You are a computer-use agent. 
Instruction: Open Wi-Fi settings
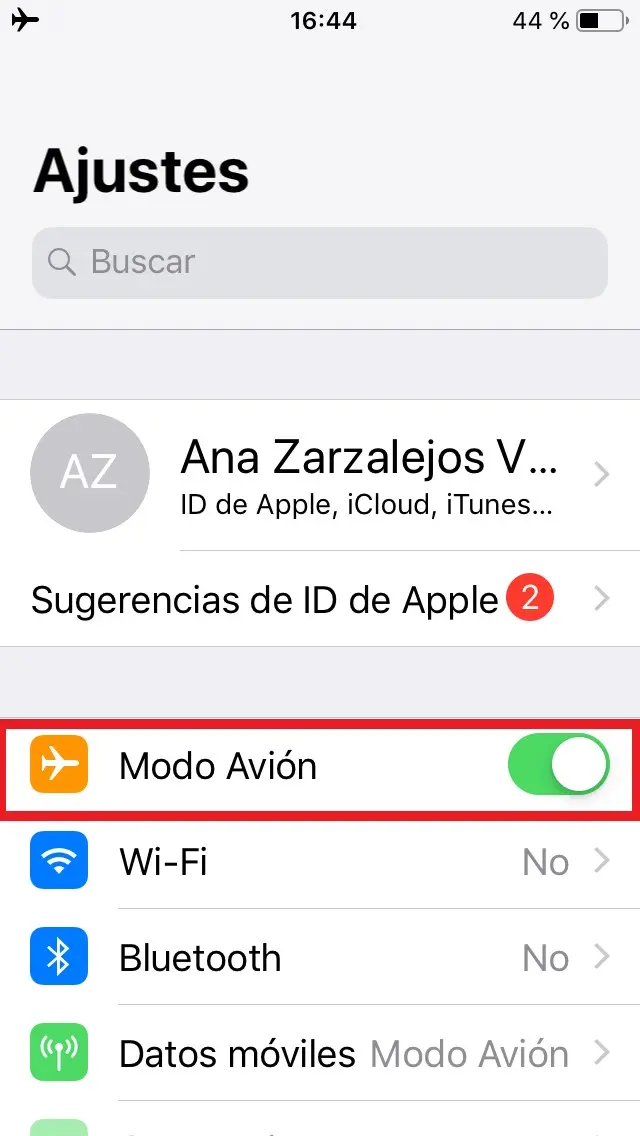[320, 861]
